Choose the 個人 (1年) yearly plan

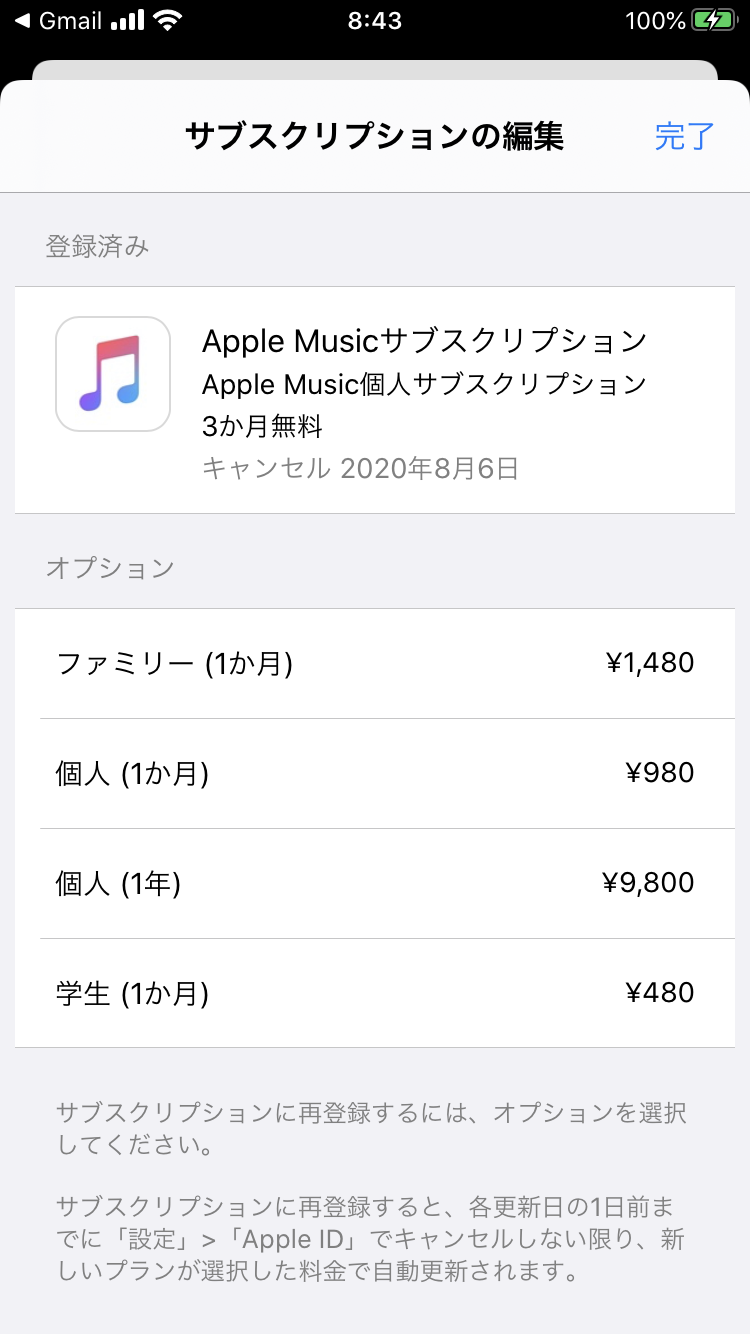pyautogui.click(x=375, y=882)
